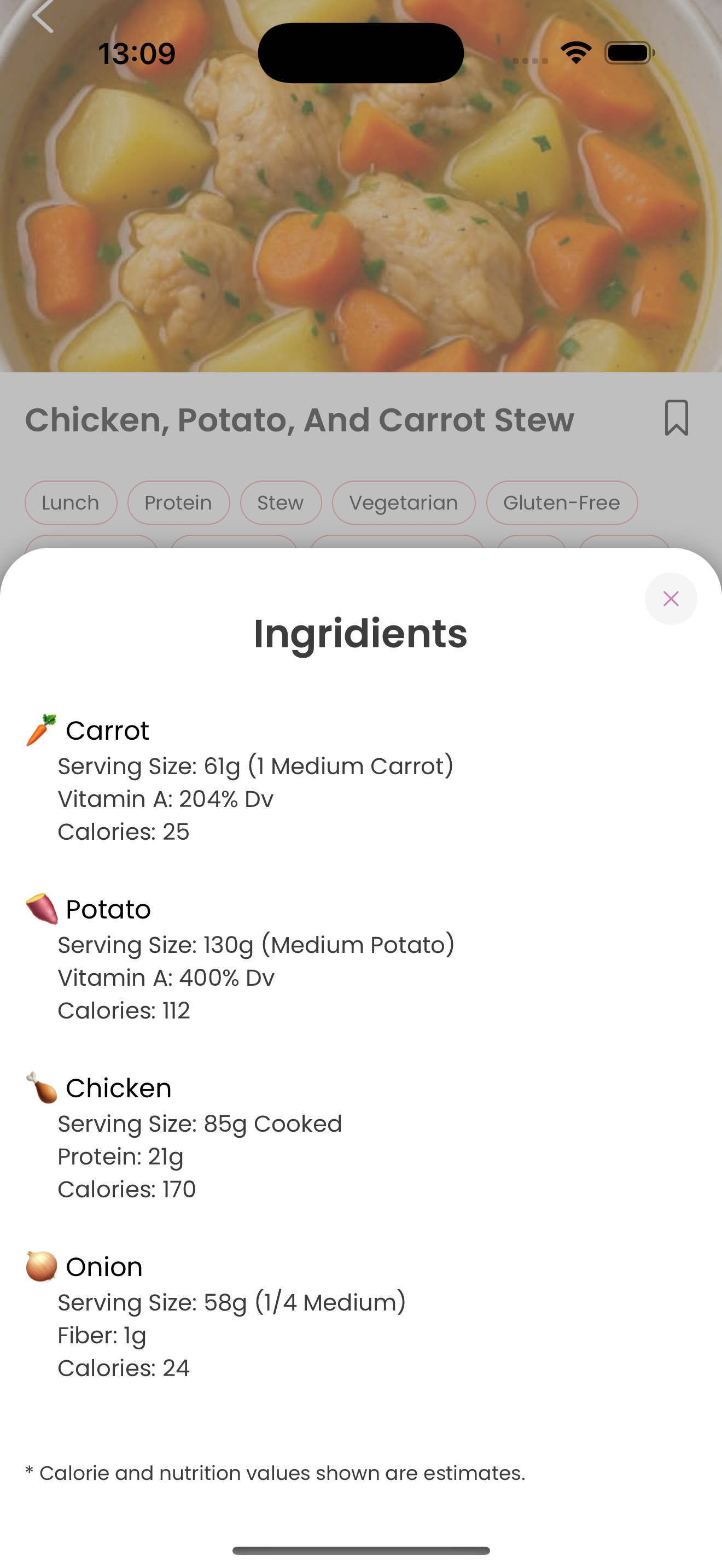This screenshot has width=722, height=1568.
Task: Select the Protein tag chip
Action: [178, 503]
